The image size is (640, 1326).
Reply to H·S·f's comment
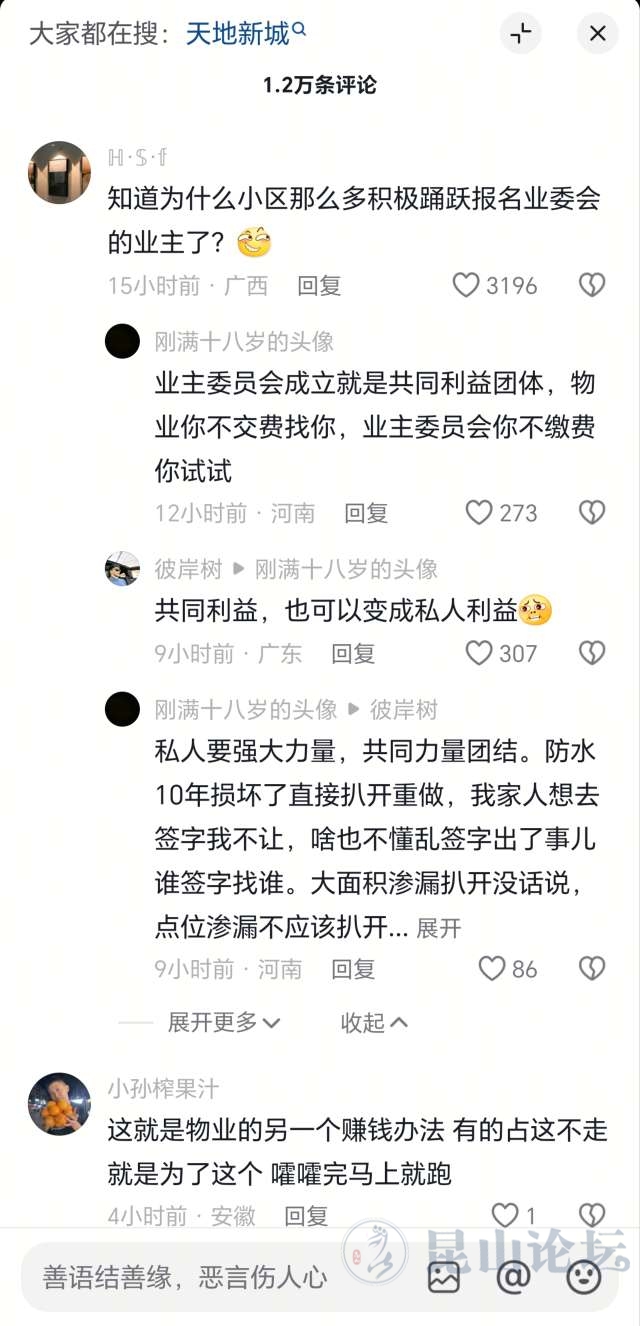319,286
